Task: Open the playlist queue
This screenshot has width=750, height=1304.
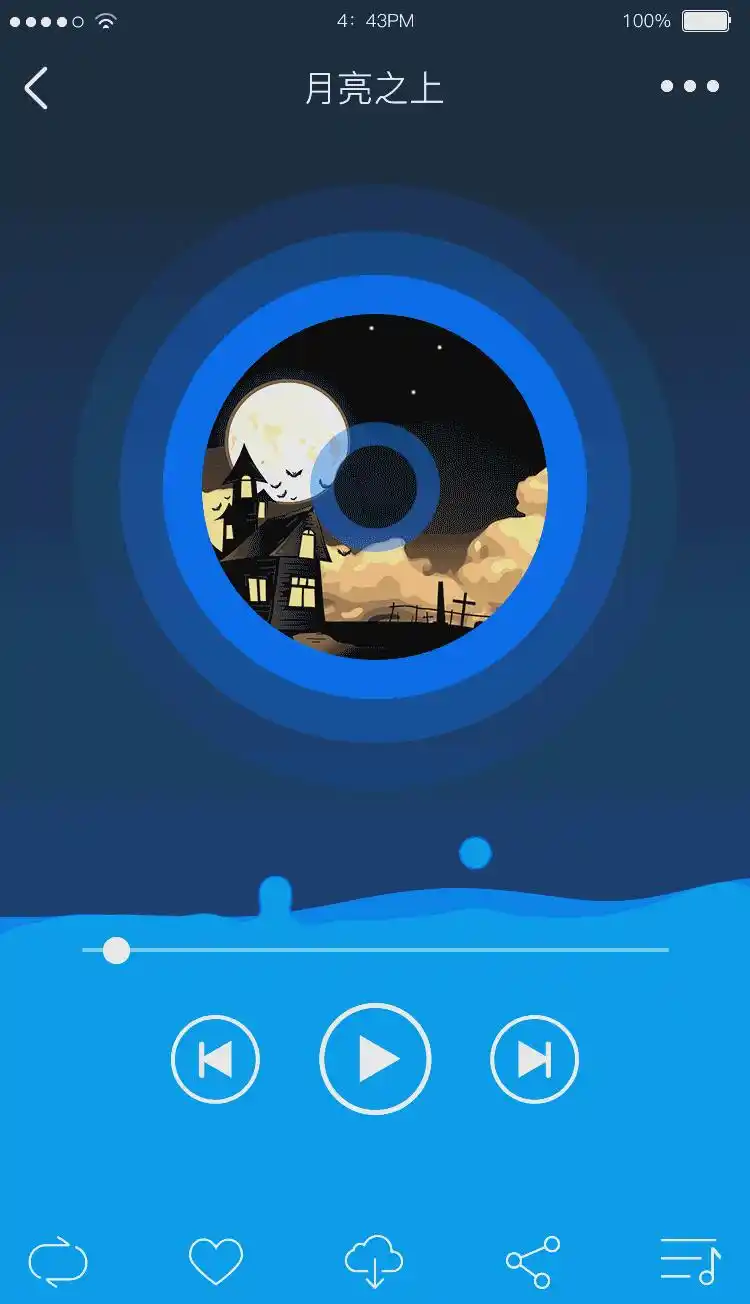Action: pos(690,1261)
